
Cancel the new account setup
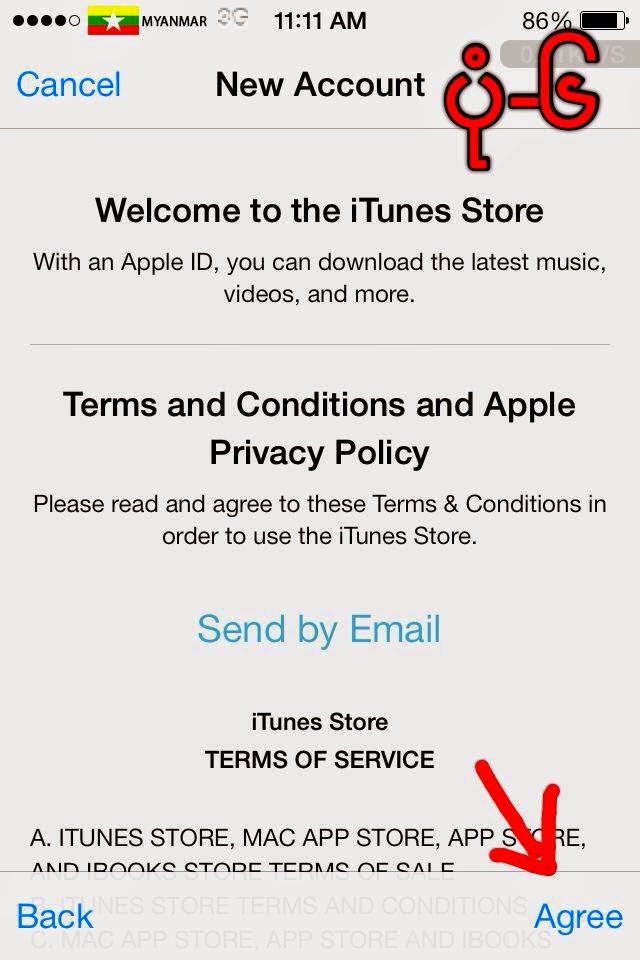pyautogui.click(x=69, y=84)
